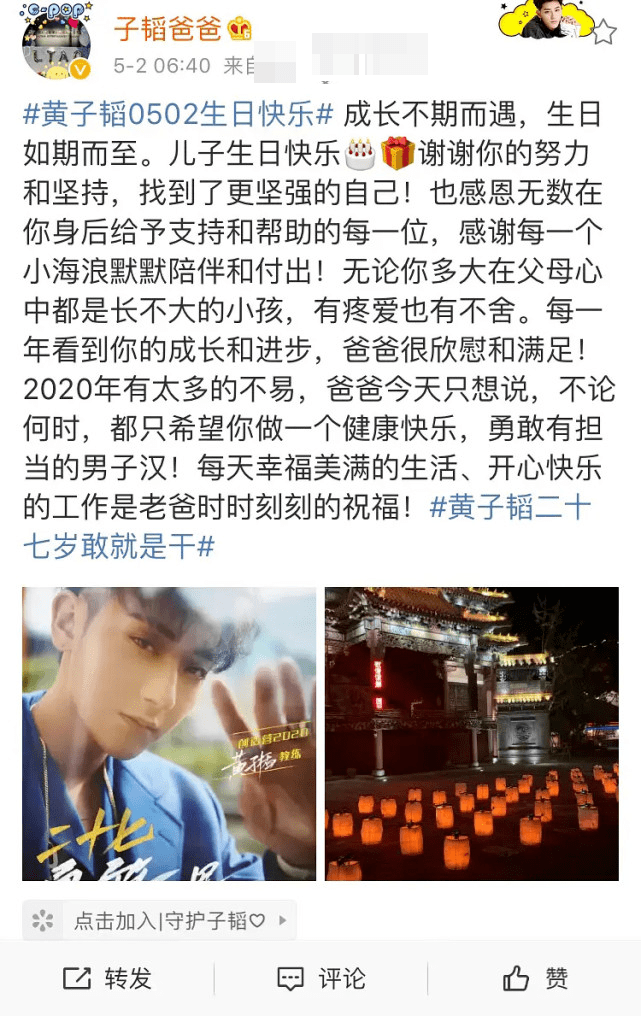Viewport: 641px width, 1016px height.
Task: Open the 子韬爸爸 username profile link
Action: click(167, 28)
